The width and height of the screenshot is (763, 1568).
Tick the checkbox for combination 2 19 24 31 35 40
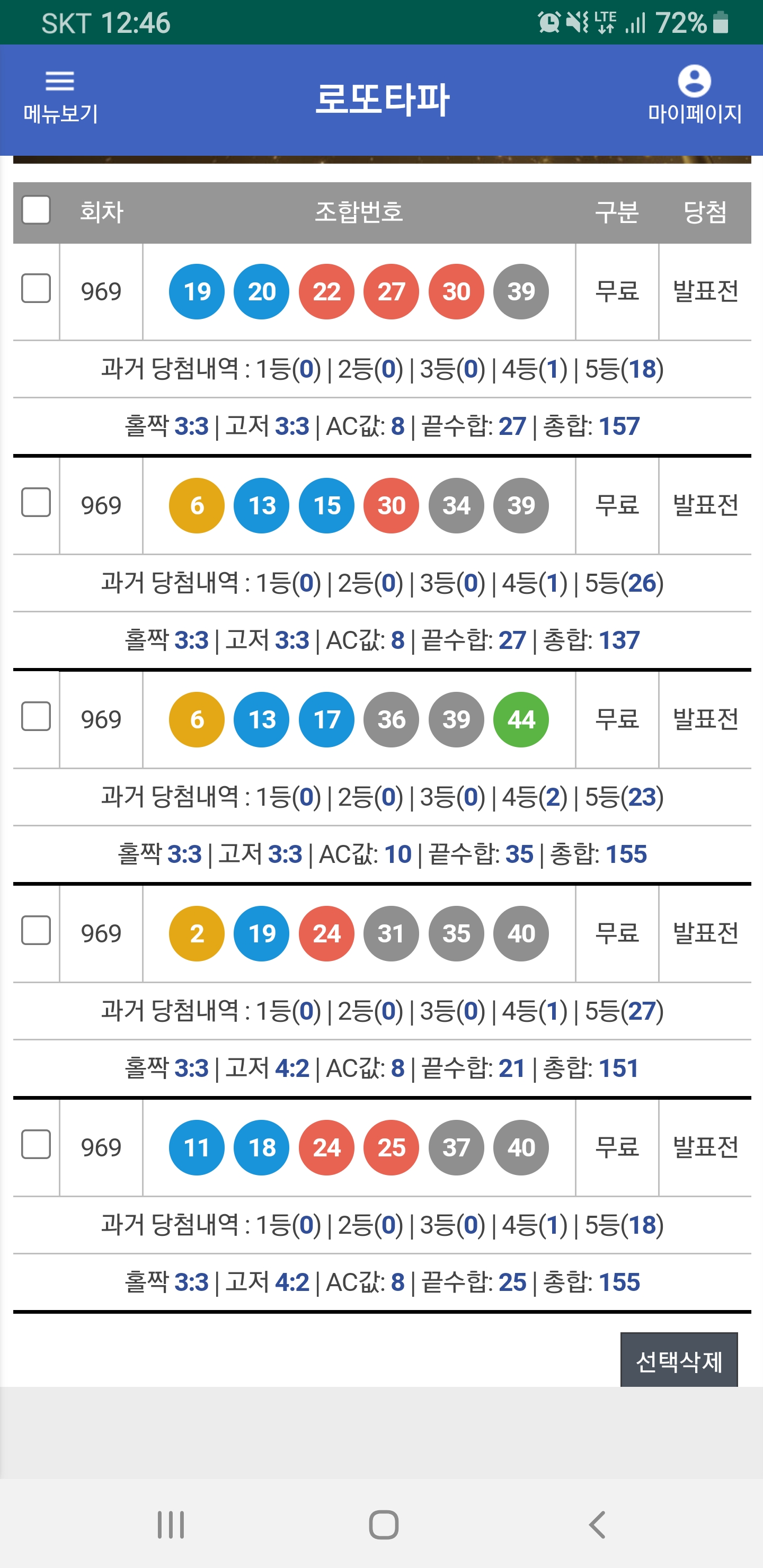pyautogui.click(x=36, y=931)
